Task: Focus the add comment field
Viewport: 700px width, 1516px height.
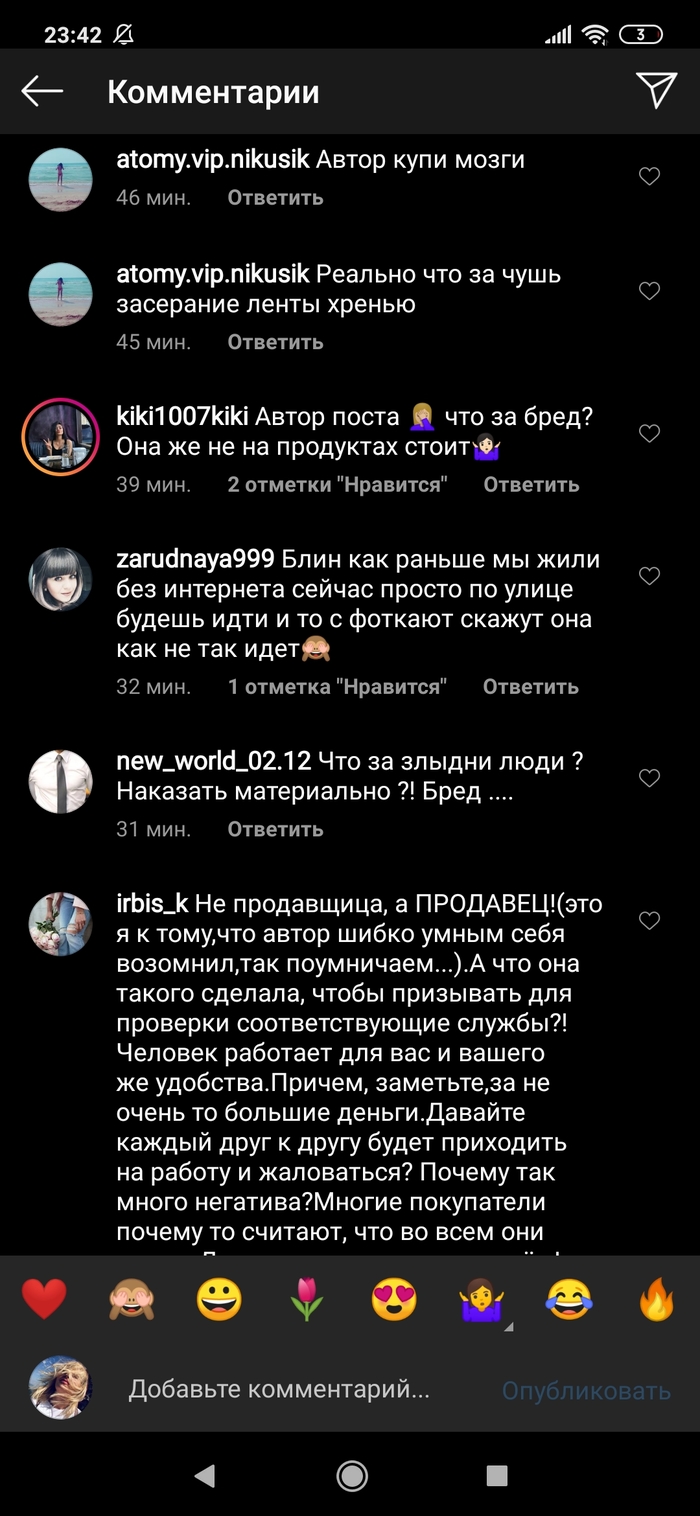Action: [280, 1389]
